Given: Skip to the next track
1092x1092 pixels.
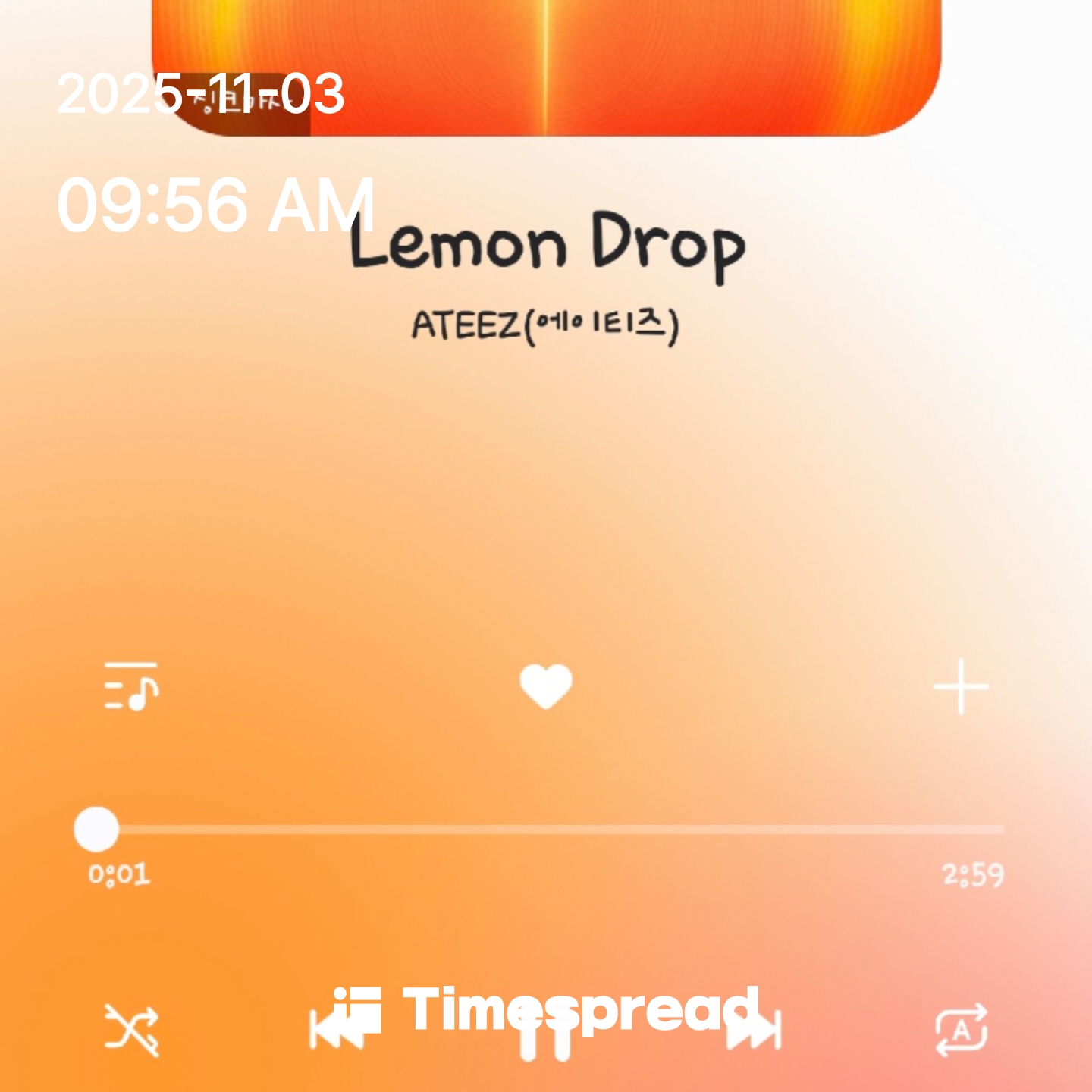Looking at the screenshot, I should coord(755,1031).
